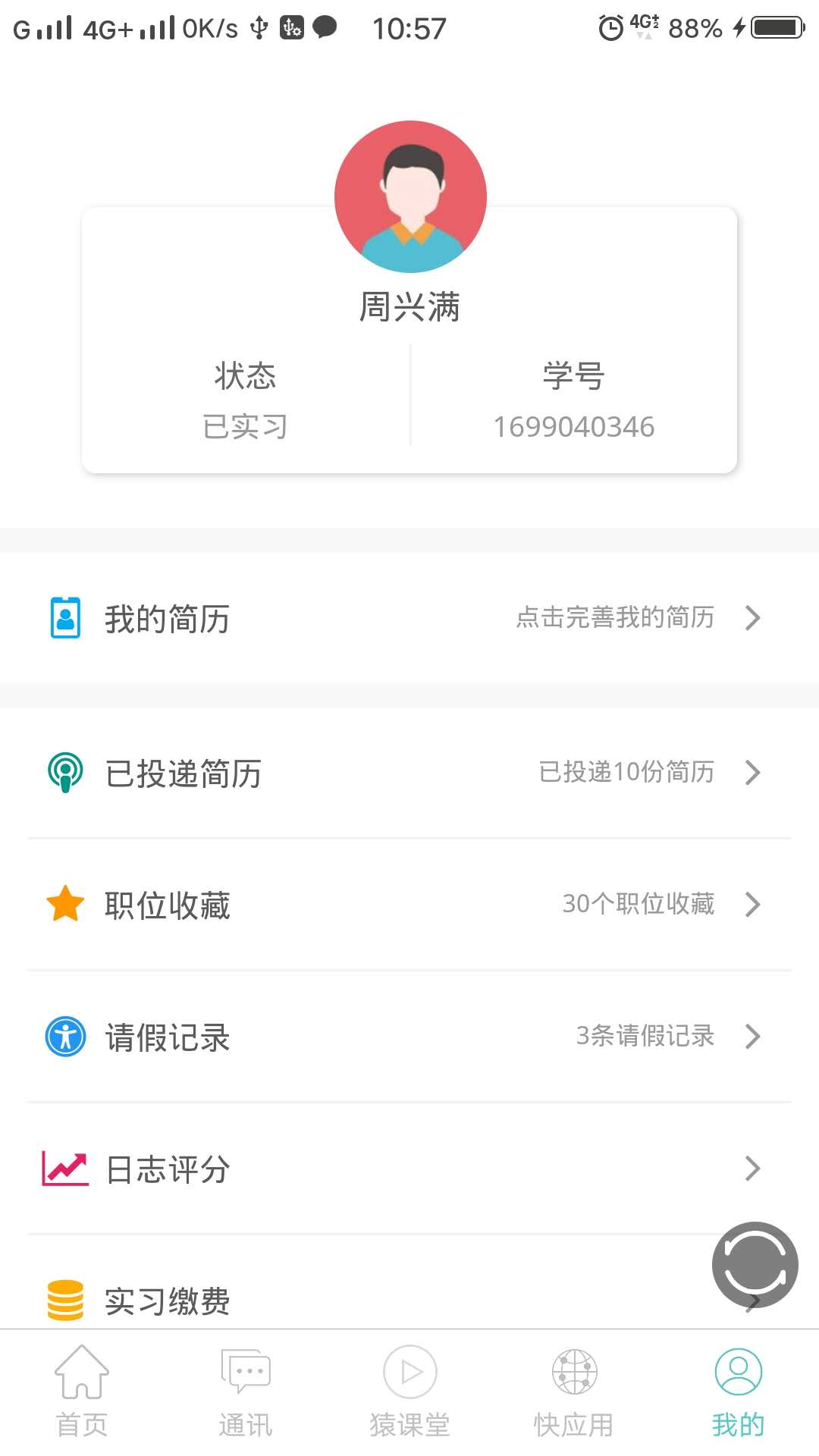Open the 日志评分 chart icon
The height and width of the screenshot is (1456, 819).
pos(65,1169)
